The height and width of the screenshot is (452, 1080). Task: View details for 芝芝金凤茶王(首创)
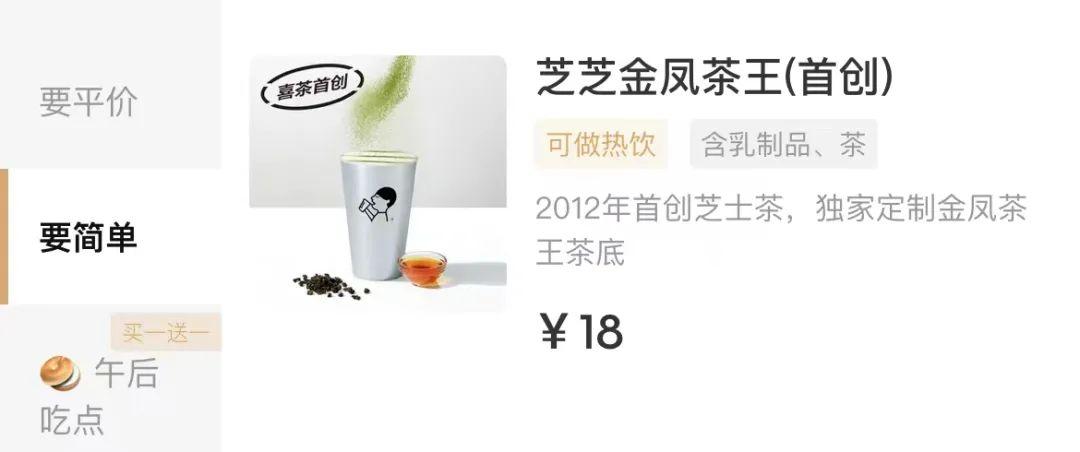point(714,77)
